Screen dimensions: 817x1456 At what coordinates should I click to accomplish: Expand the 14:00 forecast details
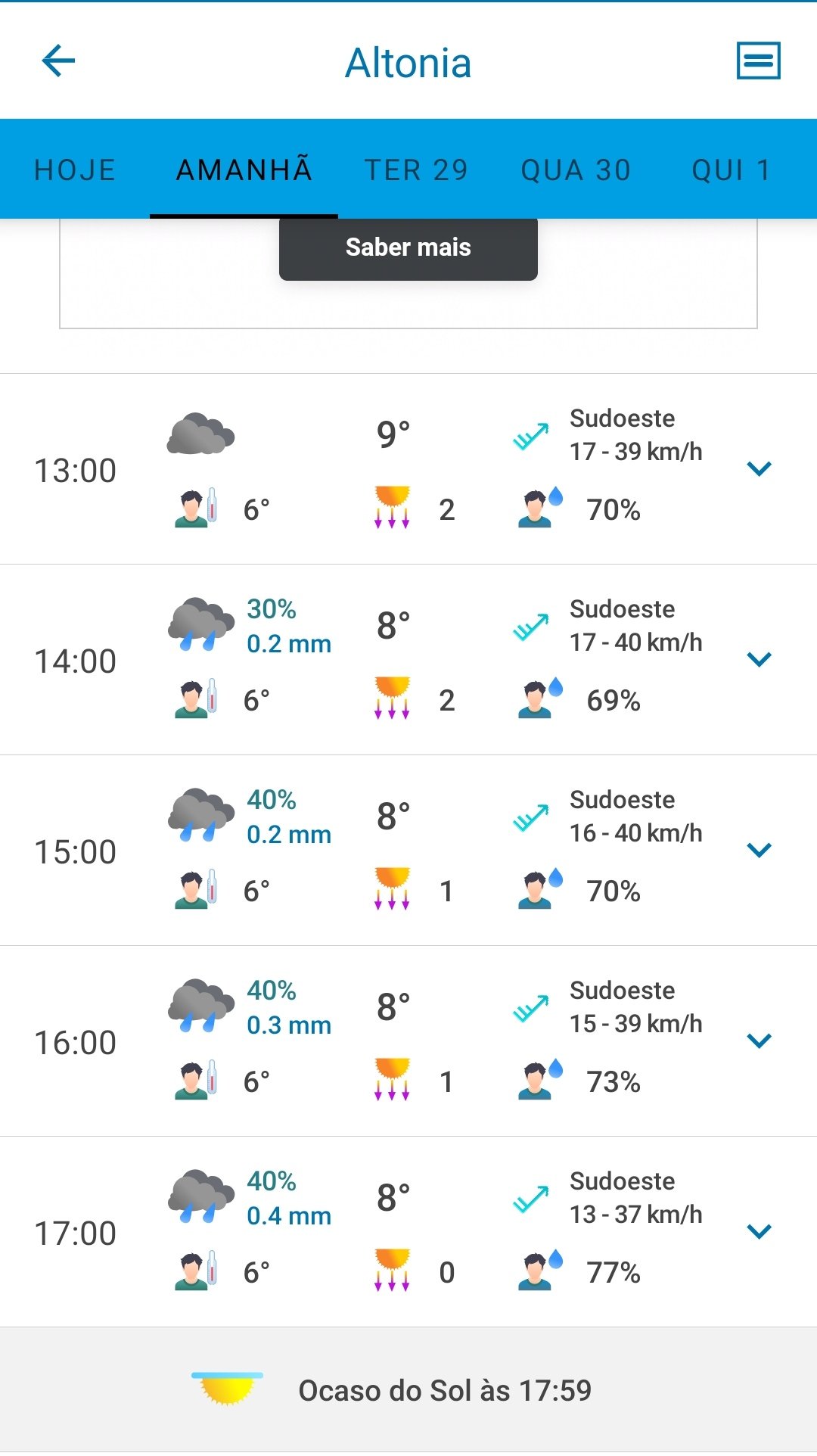759,660
